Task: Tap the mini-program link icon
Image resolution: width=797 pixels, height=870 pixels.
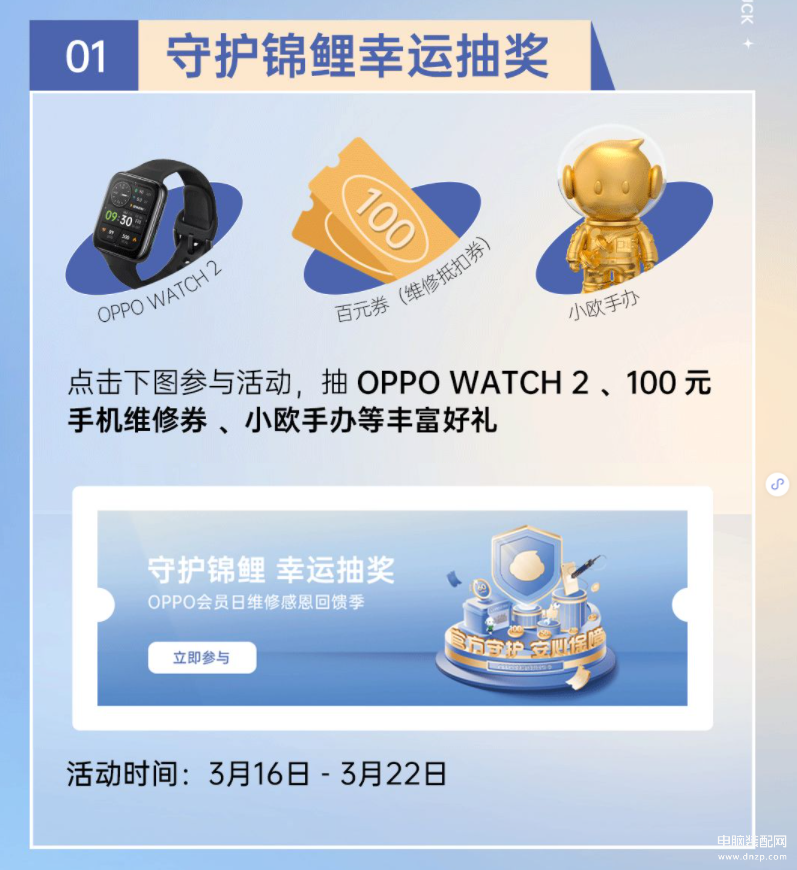Action: [x=779, y=484]
